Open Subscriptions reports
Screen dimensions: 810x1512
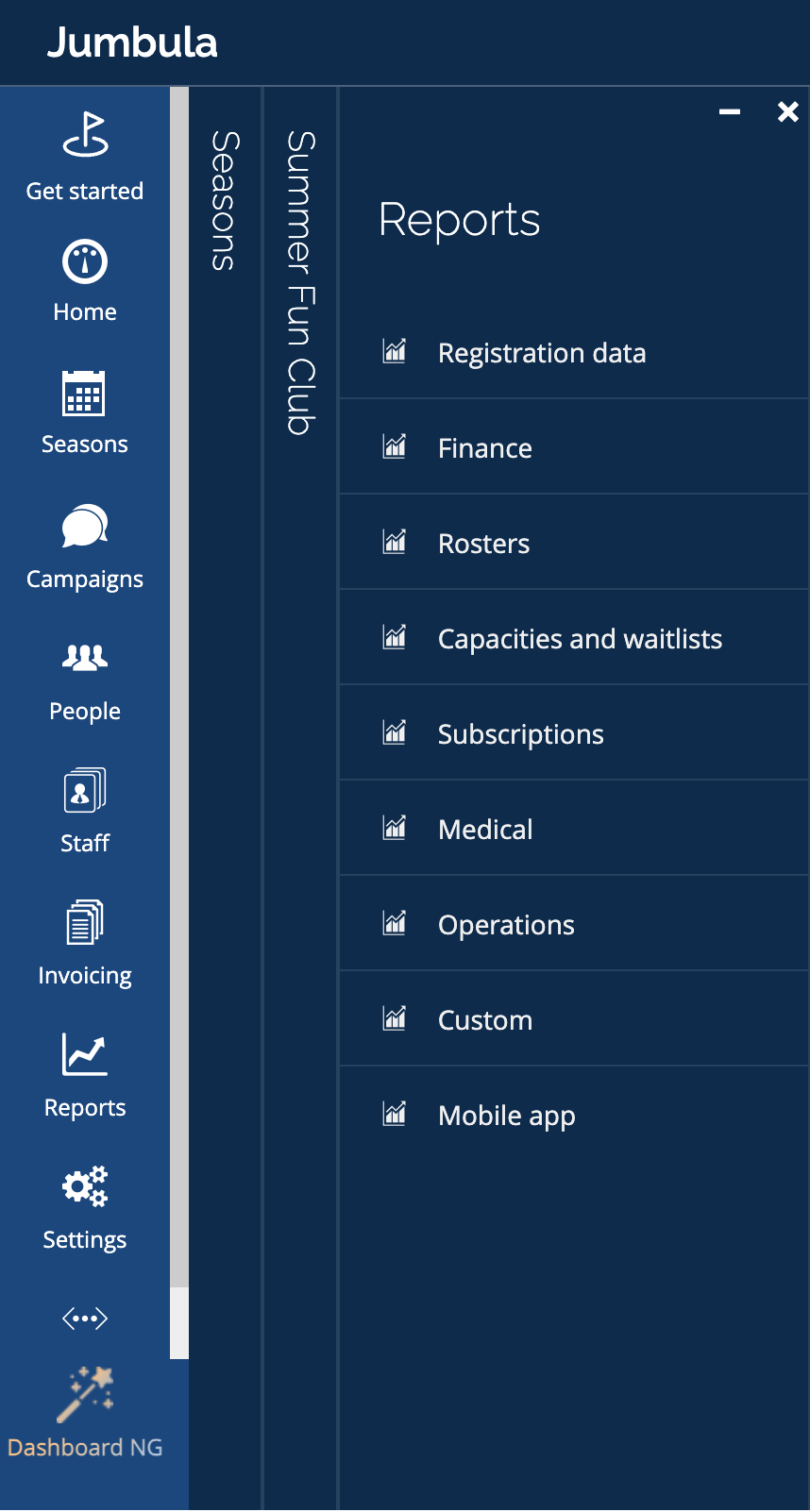click(520, 734)
